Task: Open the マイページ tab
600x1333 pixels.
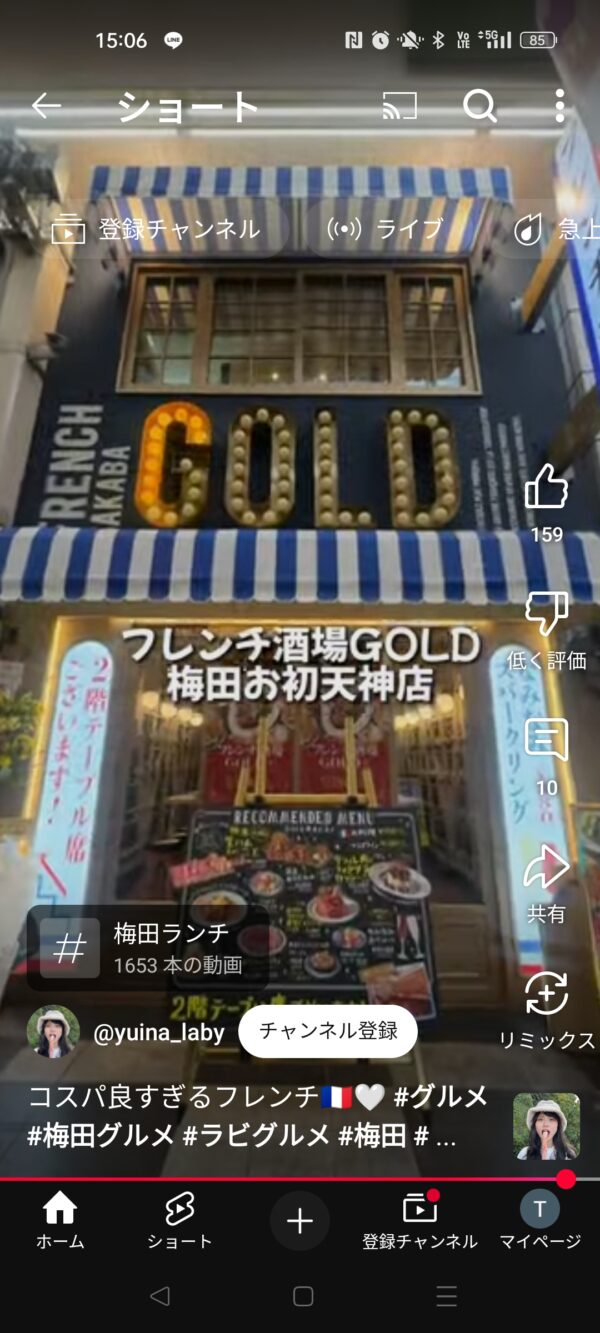Action: coord(540,1221)
